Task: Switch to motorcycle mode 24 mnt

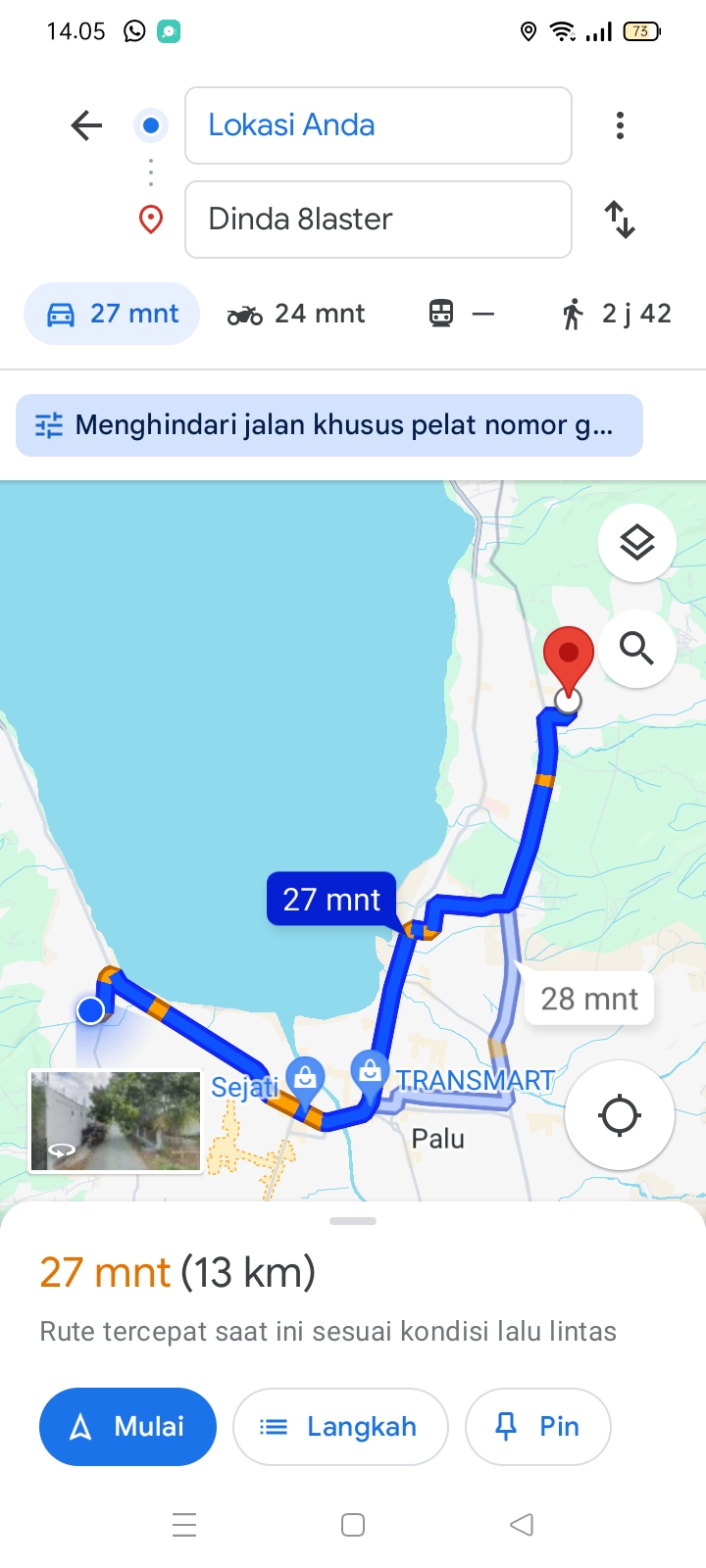Action: click(296, 314)
